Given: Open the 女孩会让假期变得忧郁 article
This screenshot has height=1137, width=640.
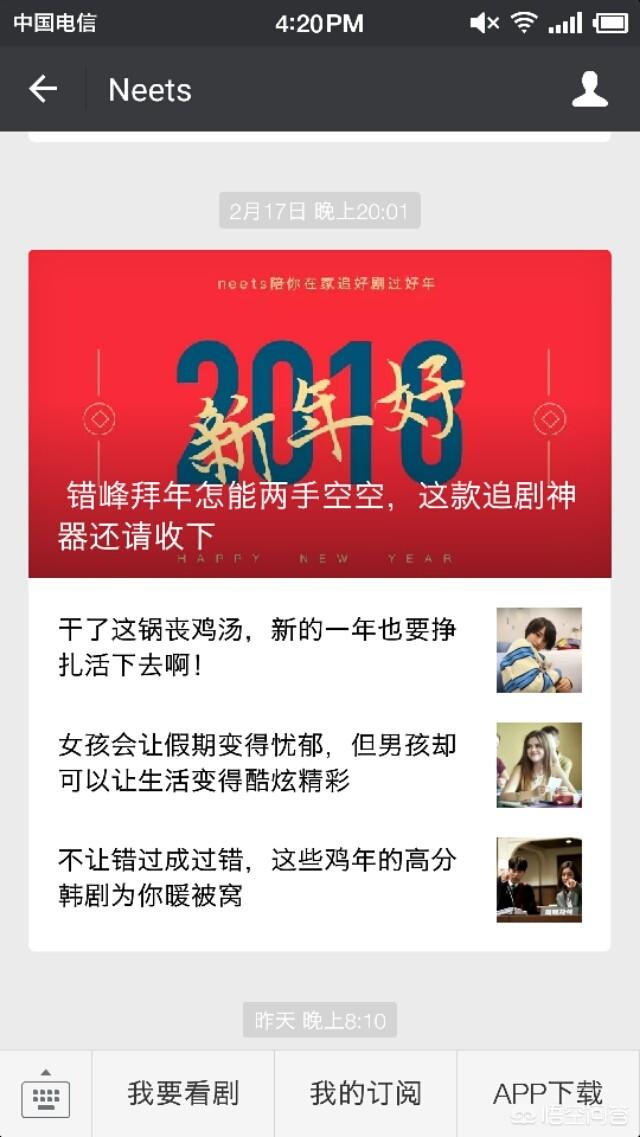Looking at the screenshot, I should click(x=319, y=763).
